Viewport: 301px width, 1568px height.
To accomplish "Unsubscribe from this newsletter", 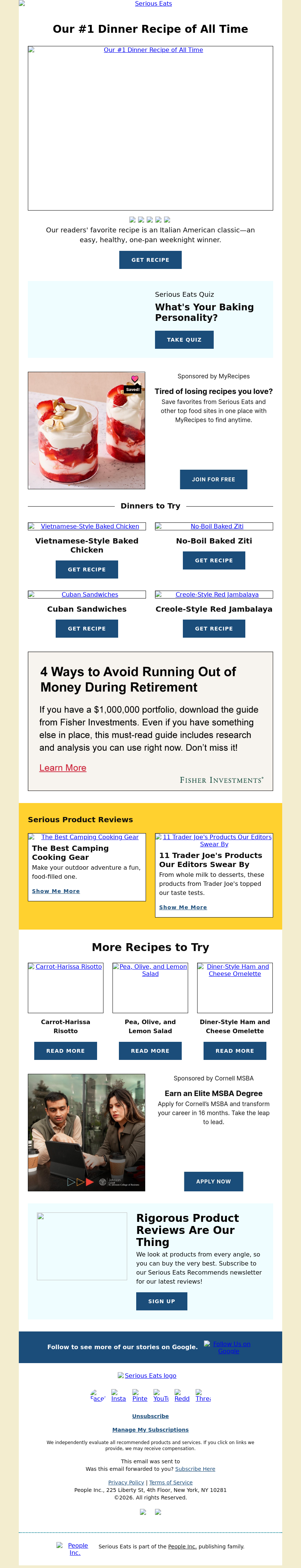I will (x=150, y=1416).
